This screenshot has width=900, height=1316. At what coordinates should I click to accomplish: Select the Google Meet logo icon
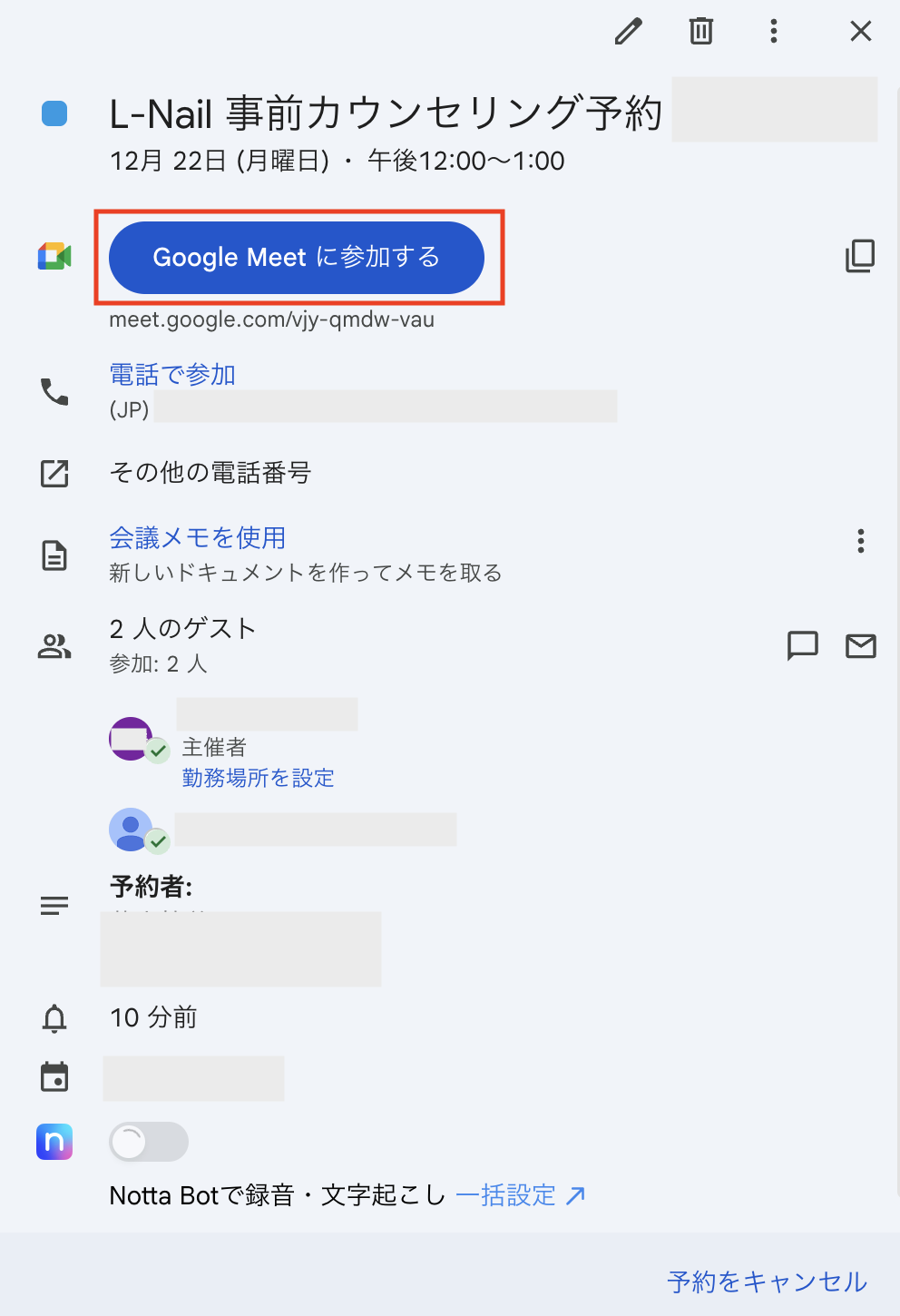[54, 256]
